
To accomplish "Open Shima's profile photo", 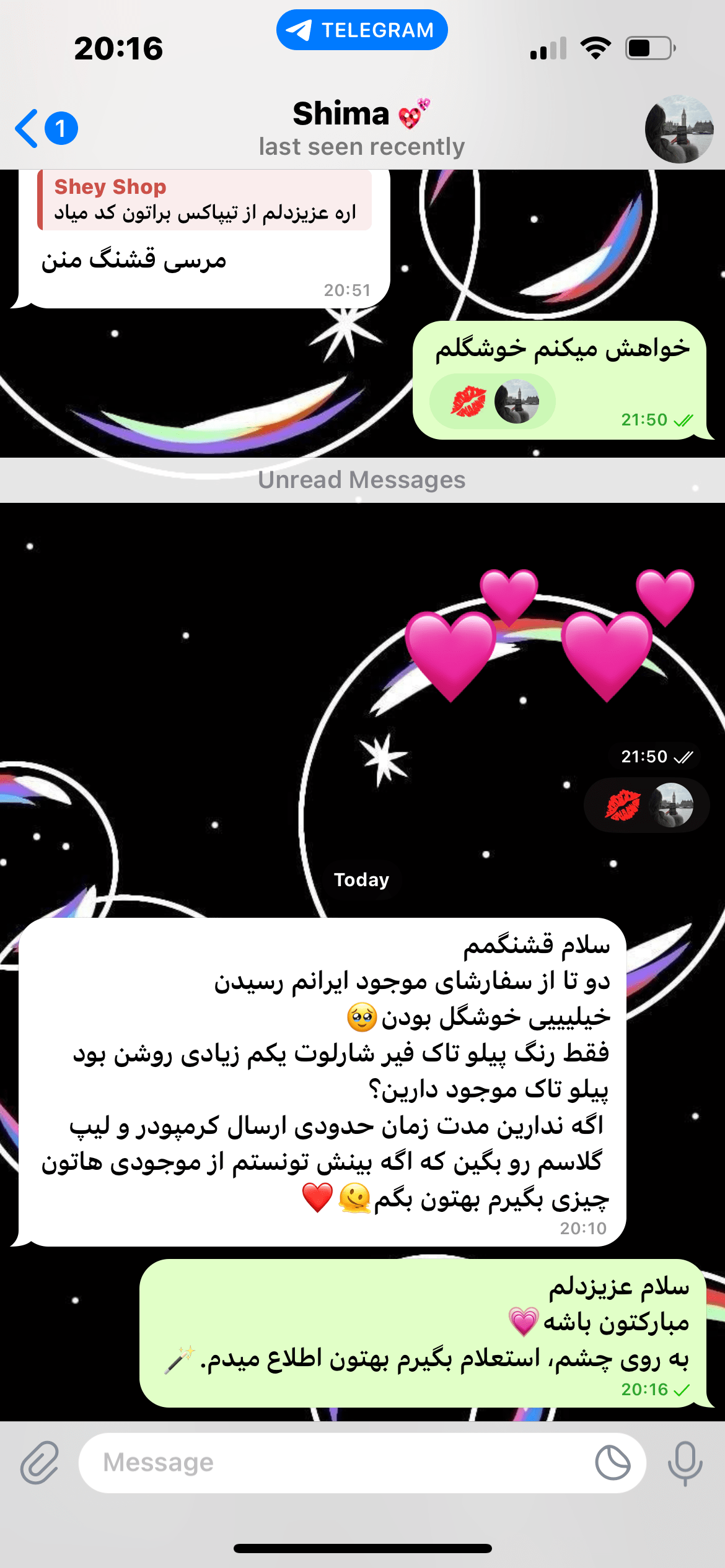I will coord(679,128).
